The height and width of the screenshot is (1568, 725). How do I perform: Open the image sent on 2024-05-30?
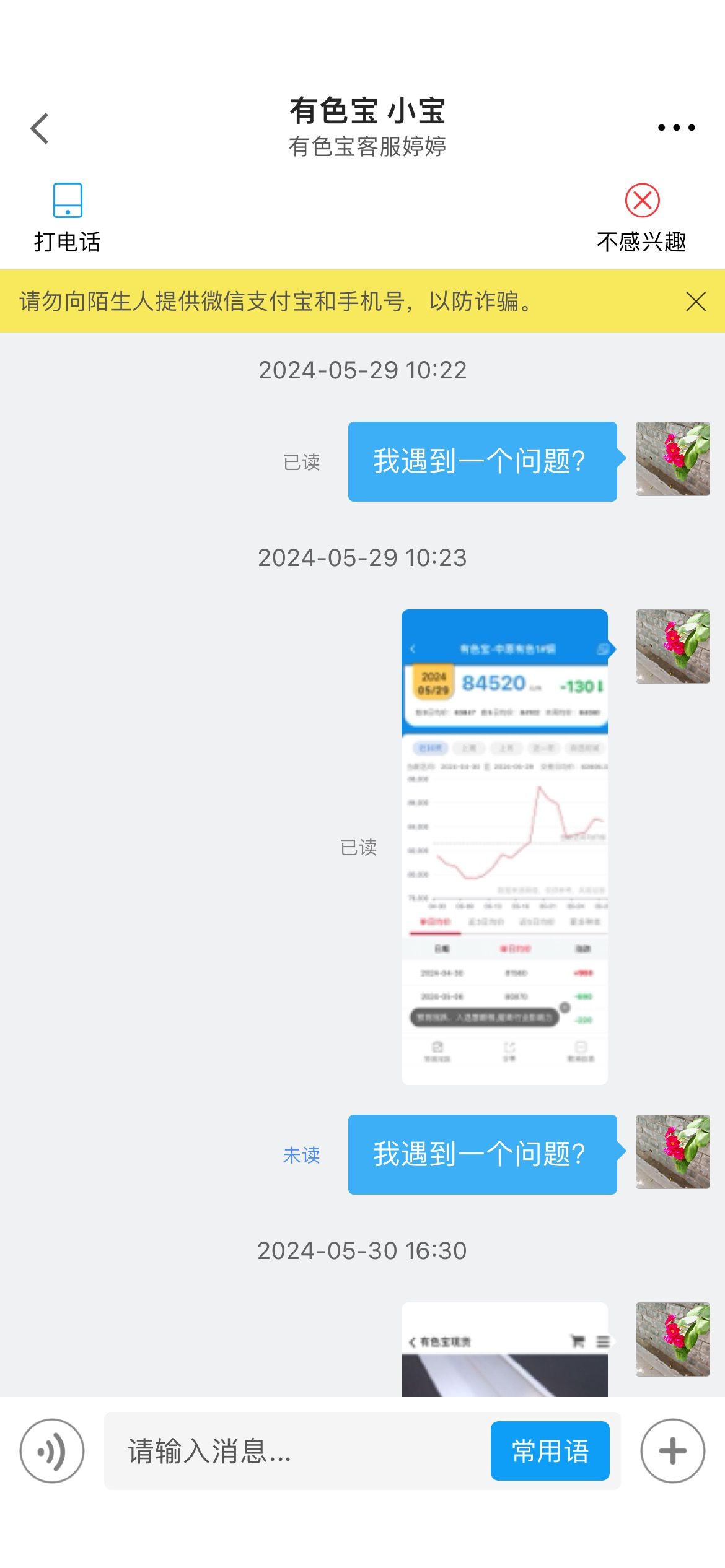[504, 1349]
